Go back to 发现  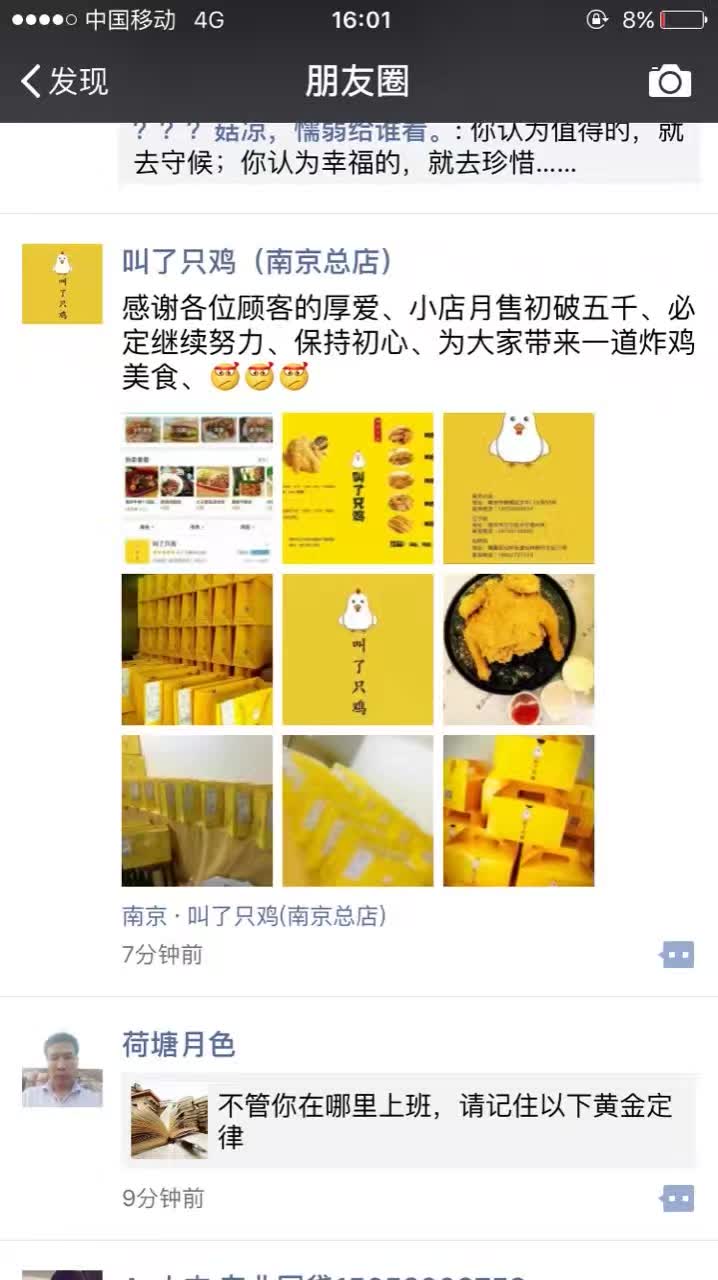point(64,81)
